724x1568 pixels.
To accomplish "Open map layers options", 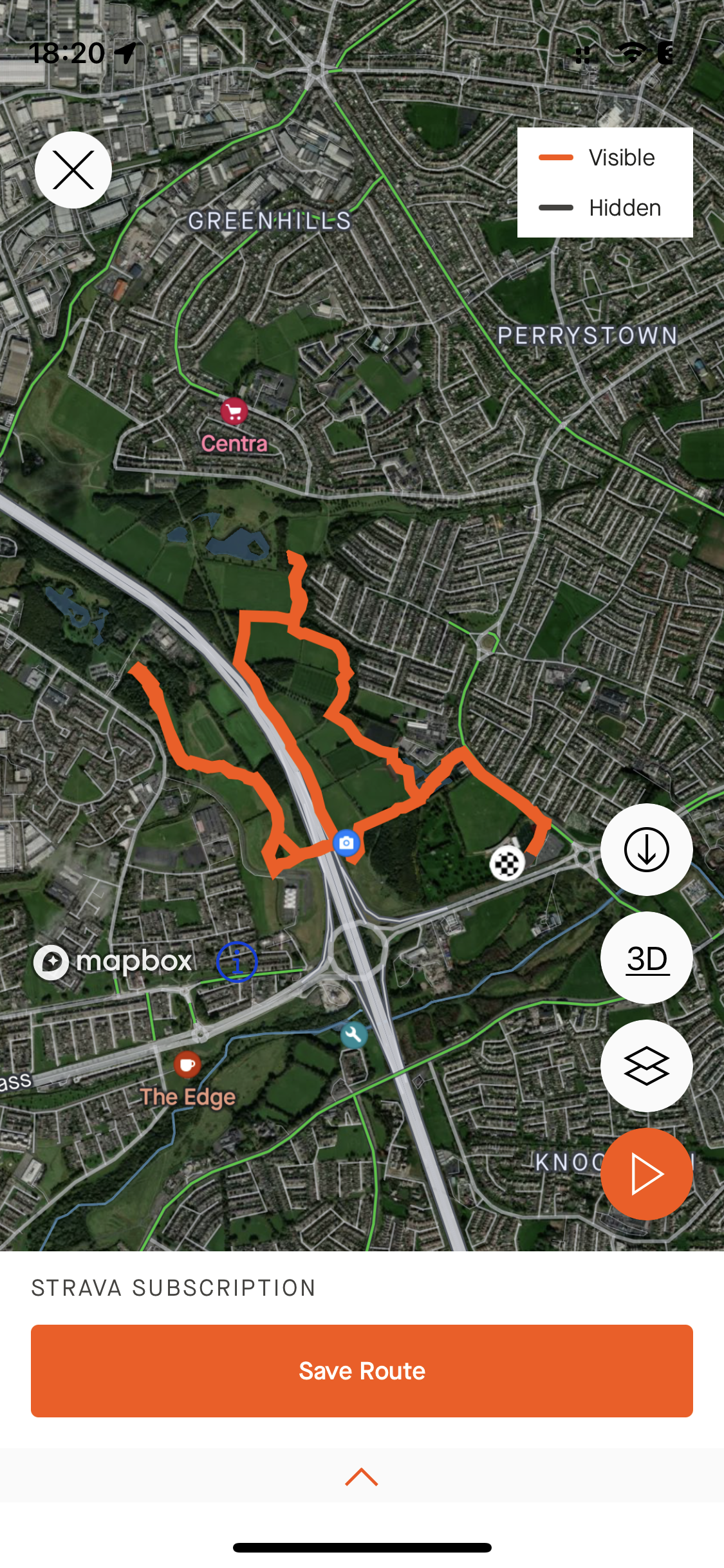I will point(646,1066).
